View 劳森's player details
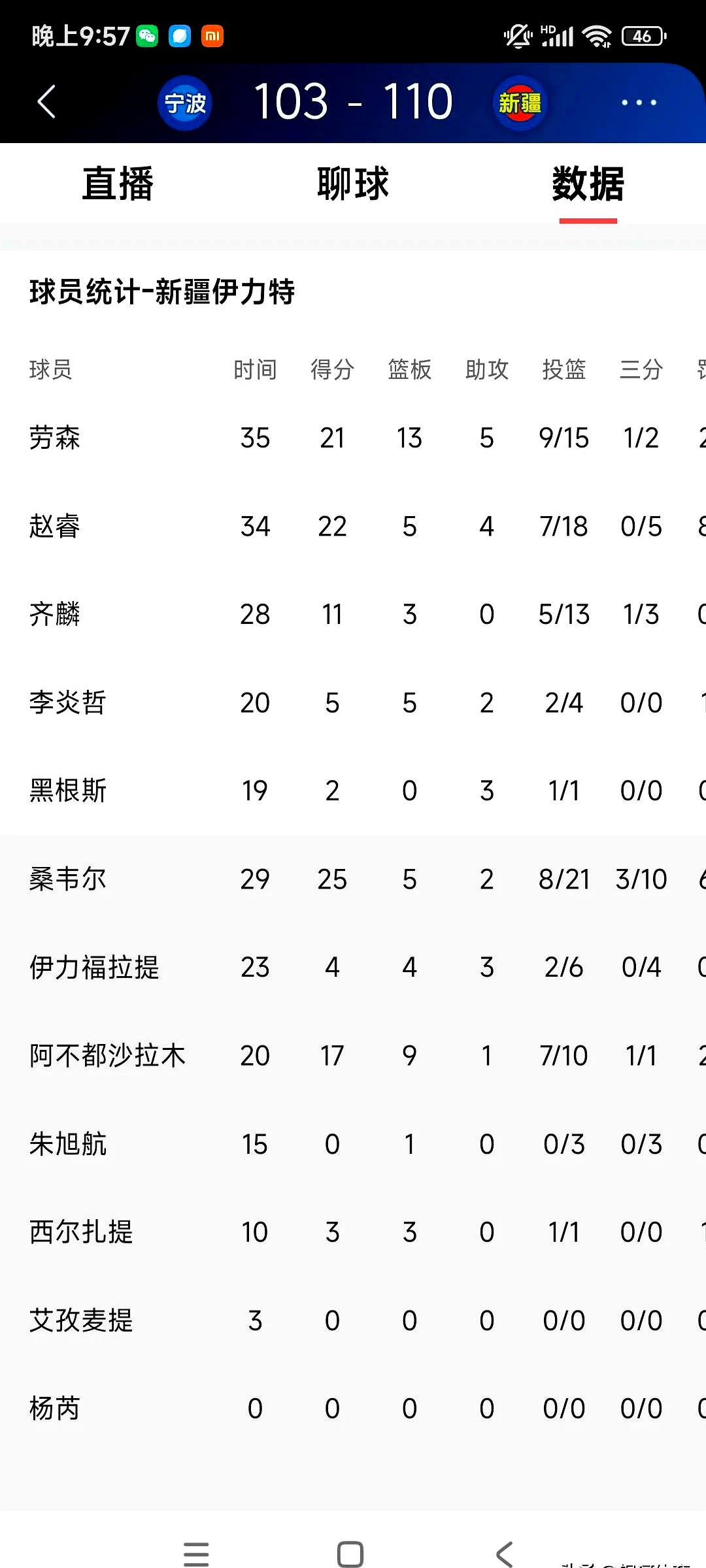 [x=56, y=438]
